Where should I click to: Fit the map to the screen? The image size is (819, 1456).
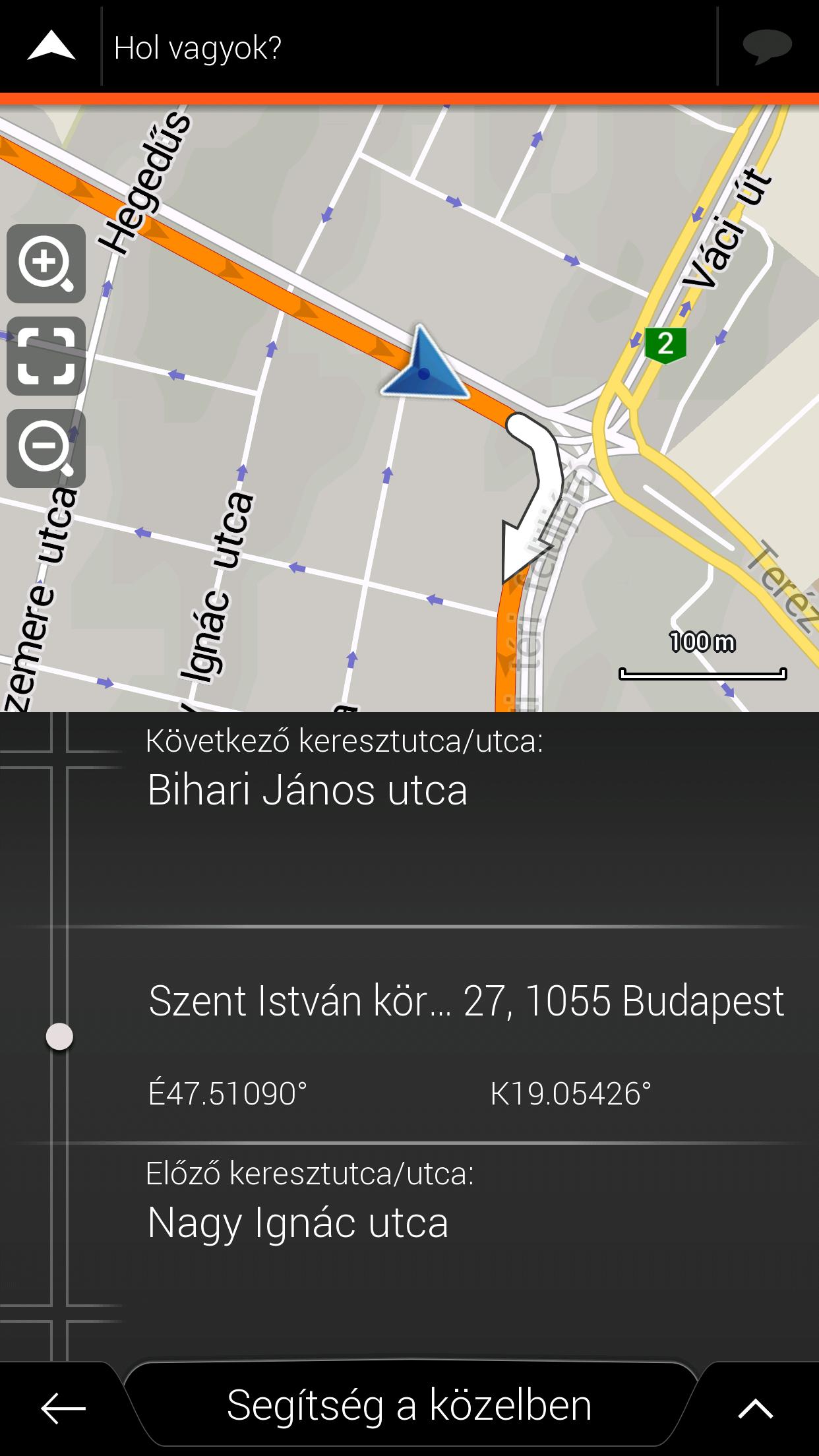[x=45, y=356]
